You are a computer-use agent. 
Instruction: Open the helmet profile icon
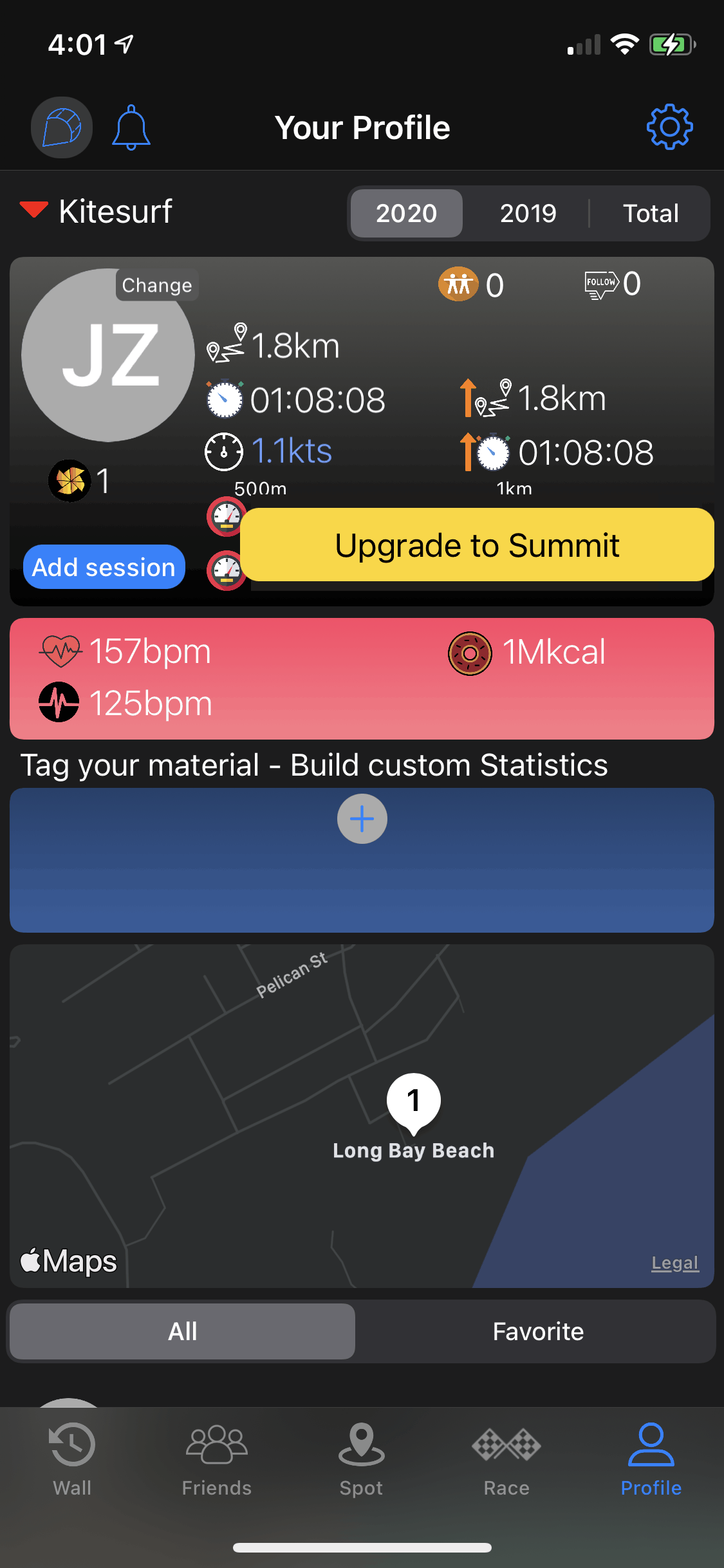pos(60,127)
